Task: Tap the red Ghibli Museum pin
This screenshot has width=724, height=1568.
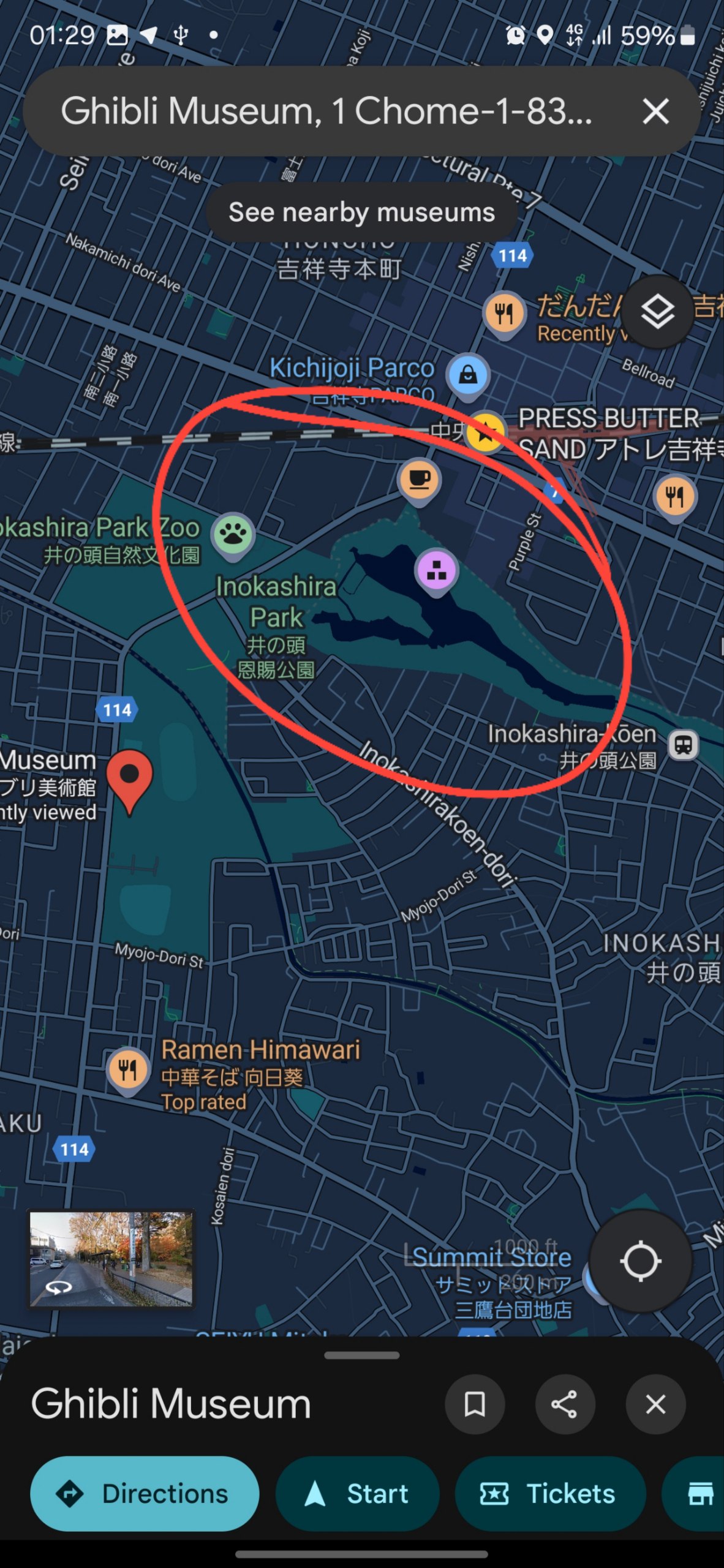Action: pyautogui.click(x=129, y=777)
